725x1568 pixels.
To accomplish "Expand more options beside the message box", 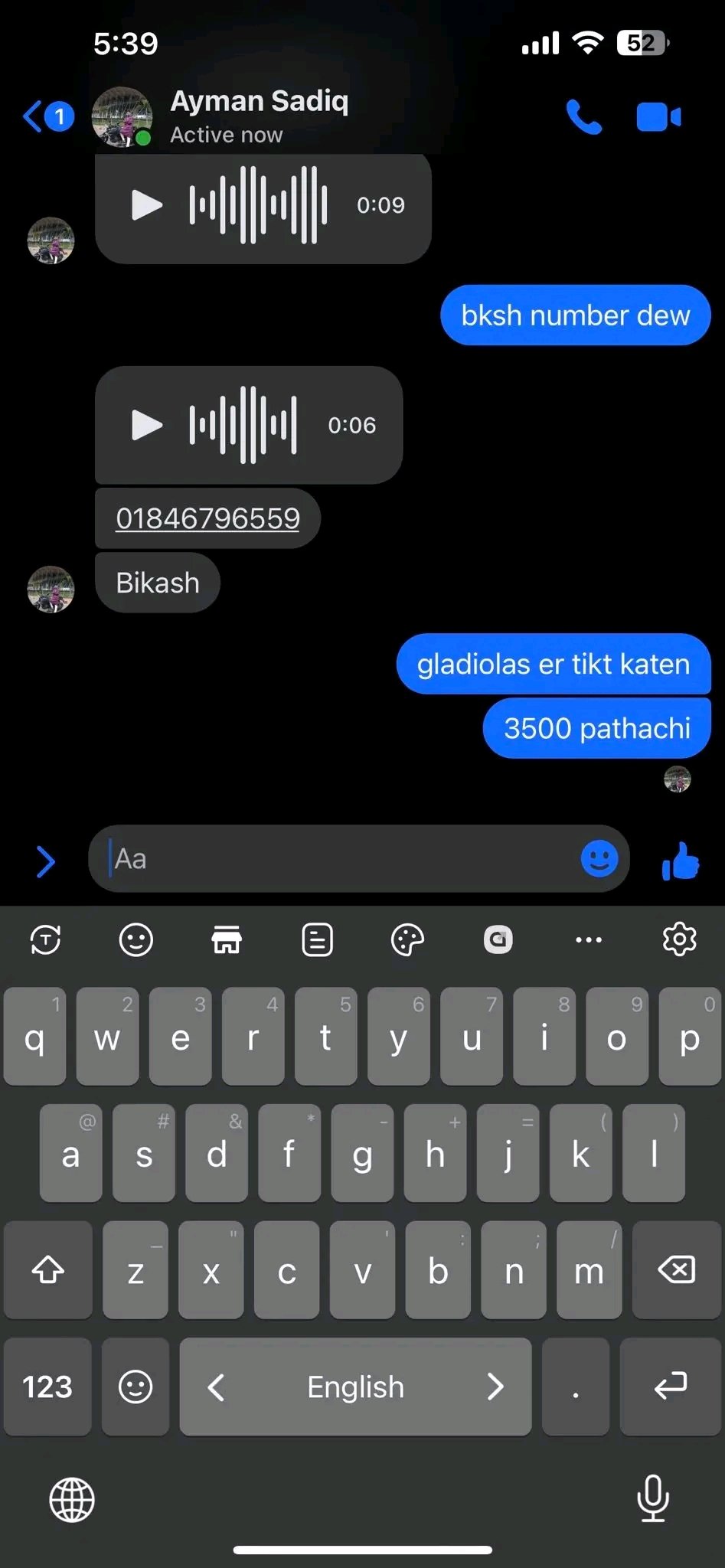I will (x=46, y=861).
